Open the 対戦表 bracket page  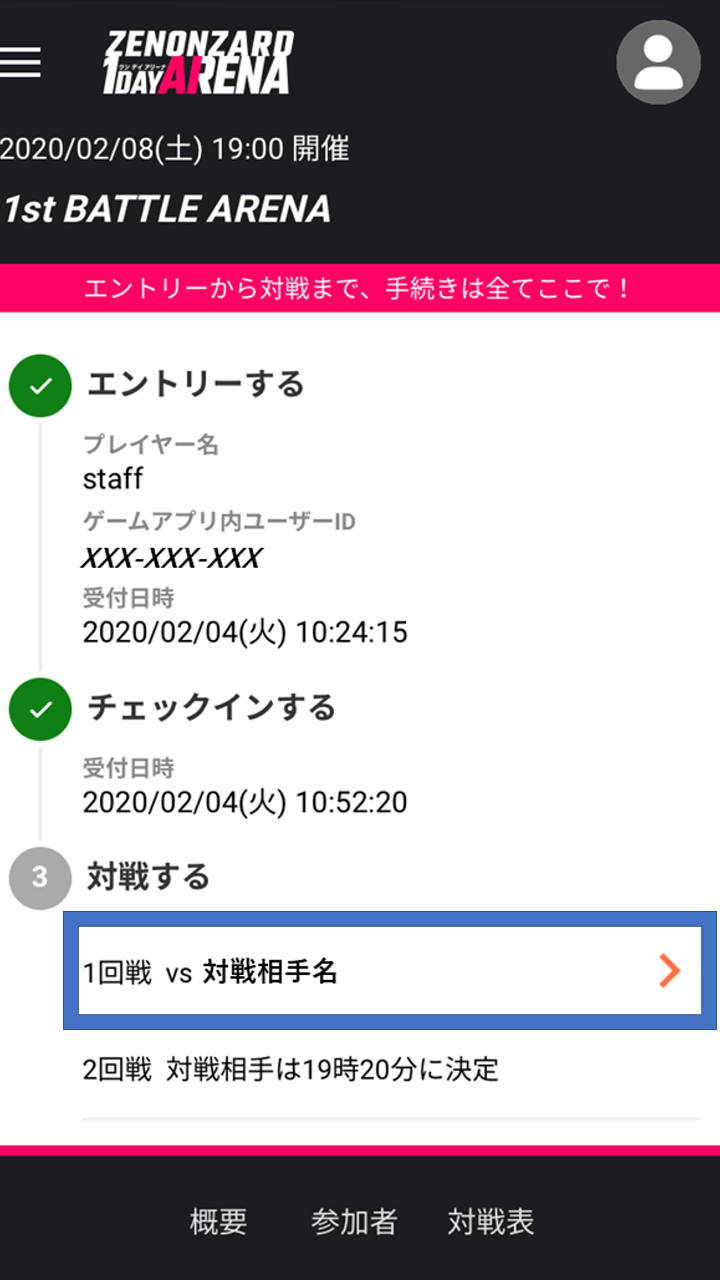[x=491, y=1221]
